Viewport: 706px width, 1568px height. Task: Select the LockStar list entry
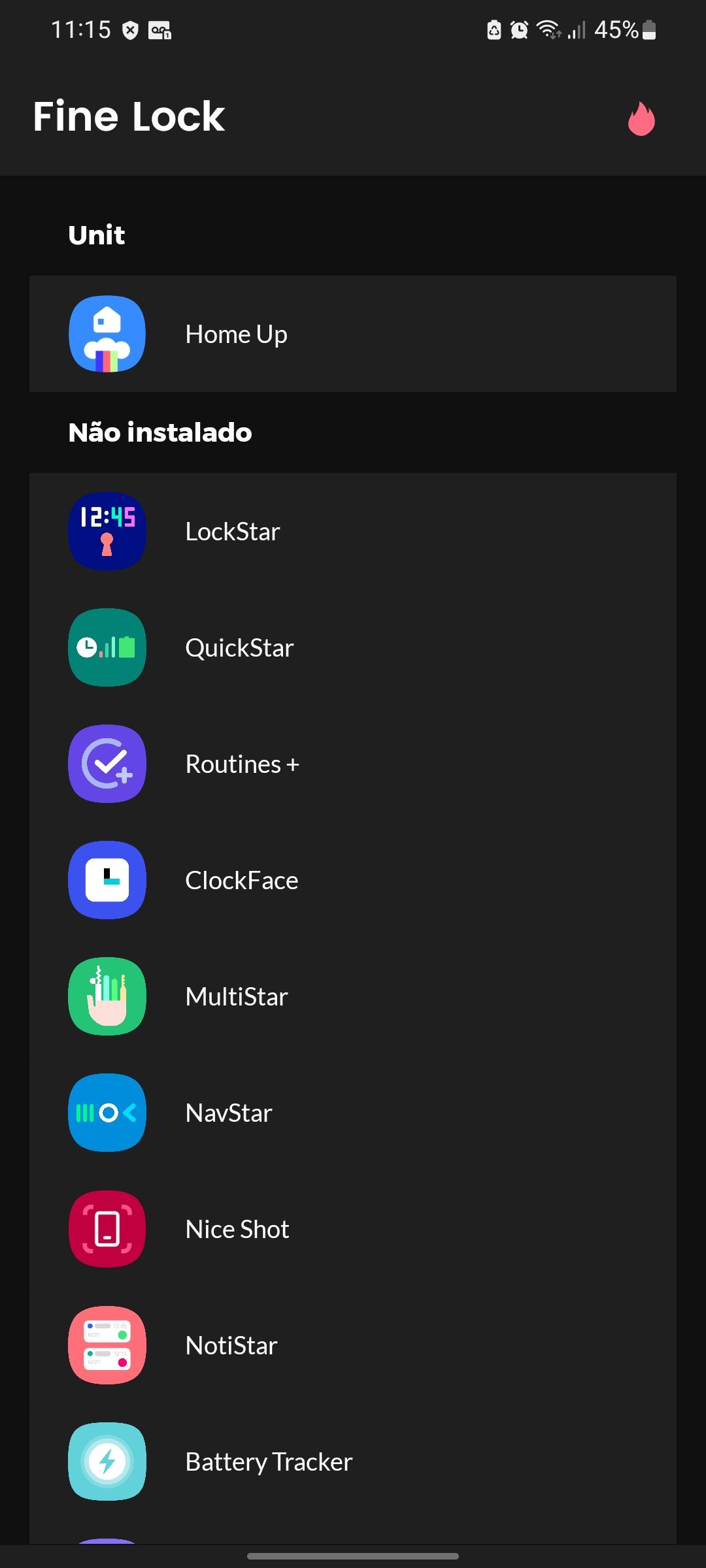[353, 531]
